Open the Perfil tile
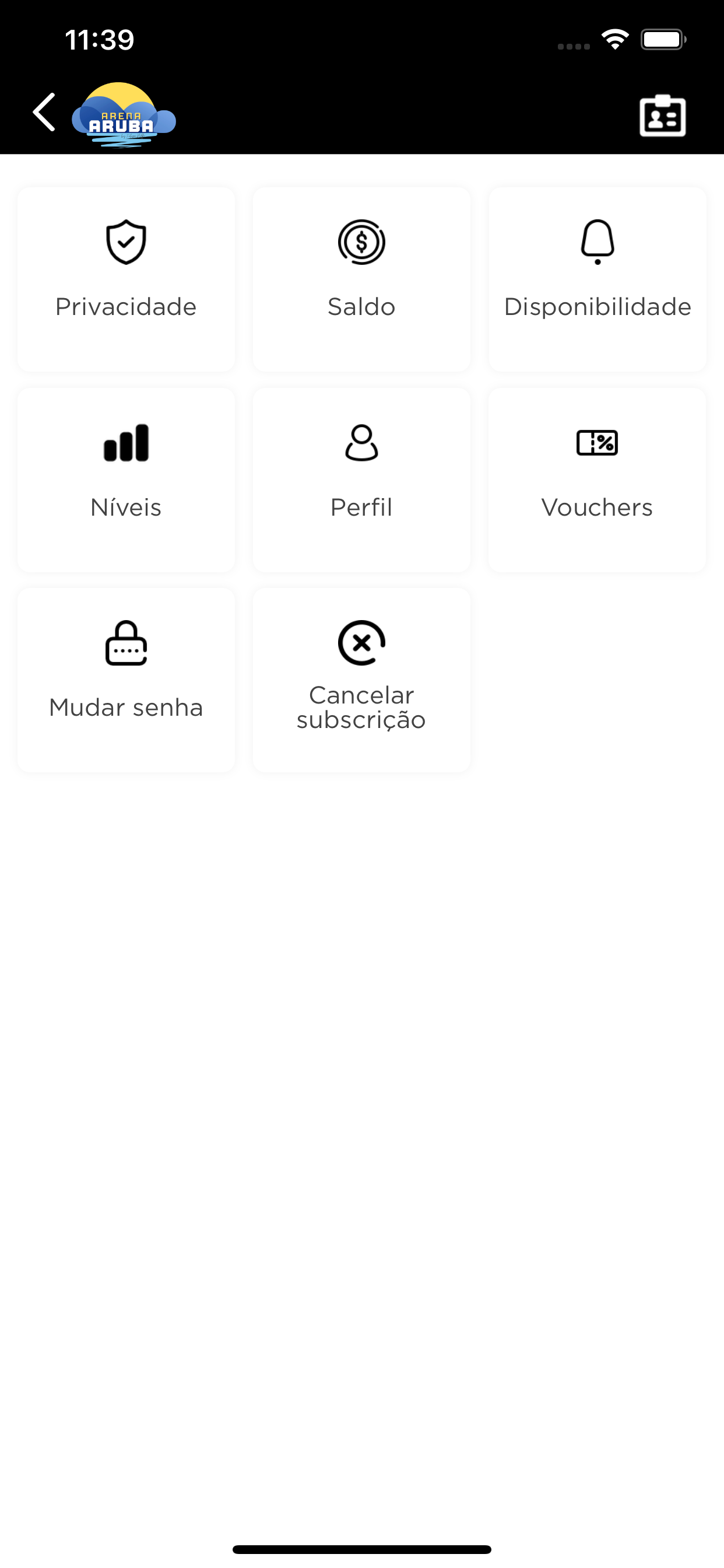 point(361,480)
